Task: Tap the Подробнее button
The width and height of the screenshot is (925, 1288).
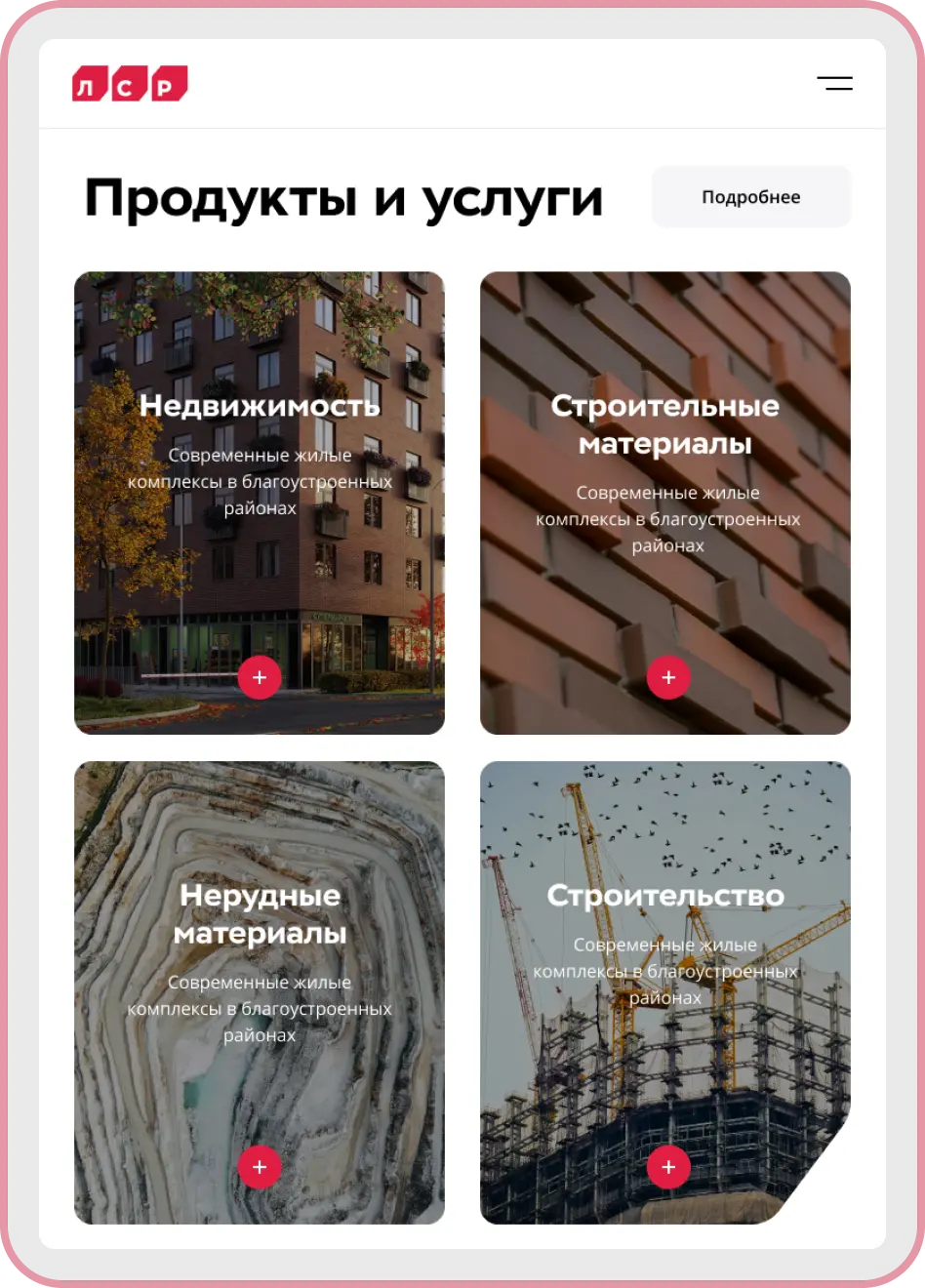Action: click(x=751, y=197)
